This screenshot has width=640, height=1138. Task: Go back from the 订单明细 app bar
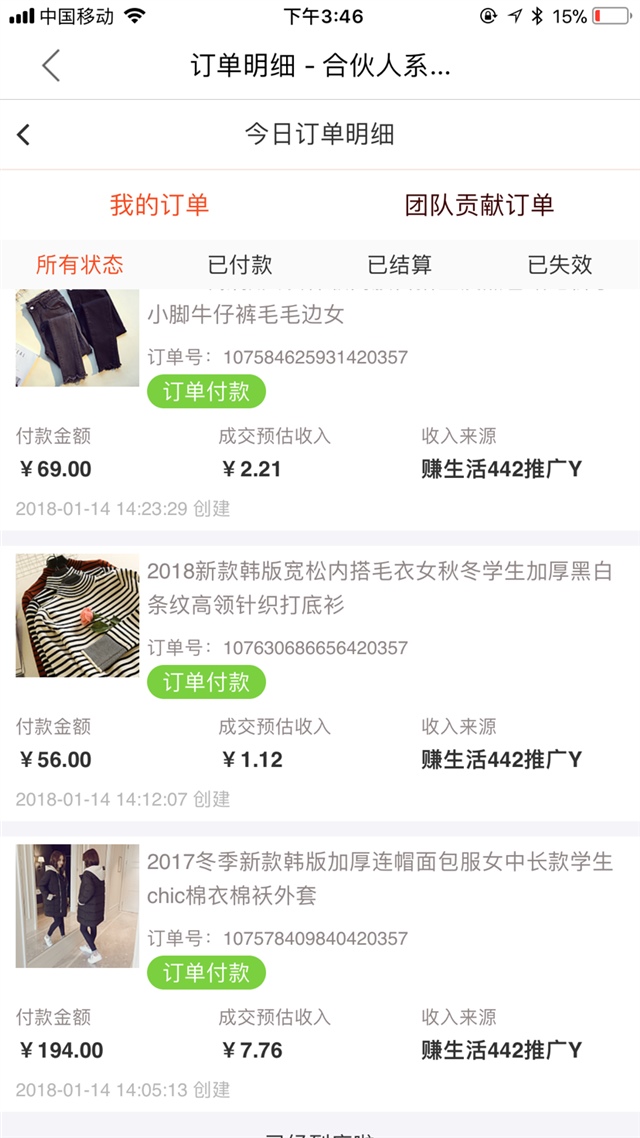(51, 66)
